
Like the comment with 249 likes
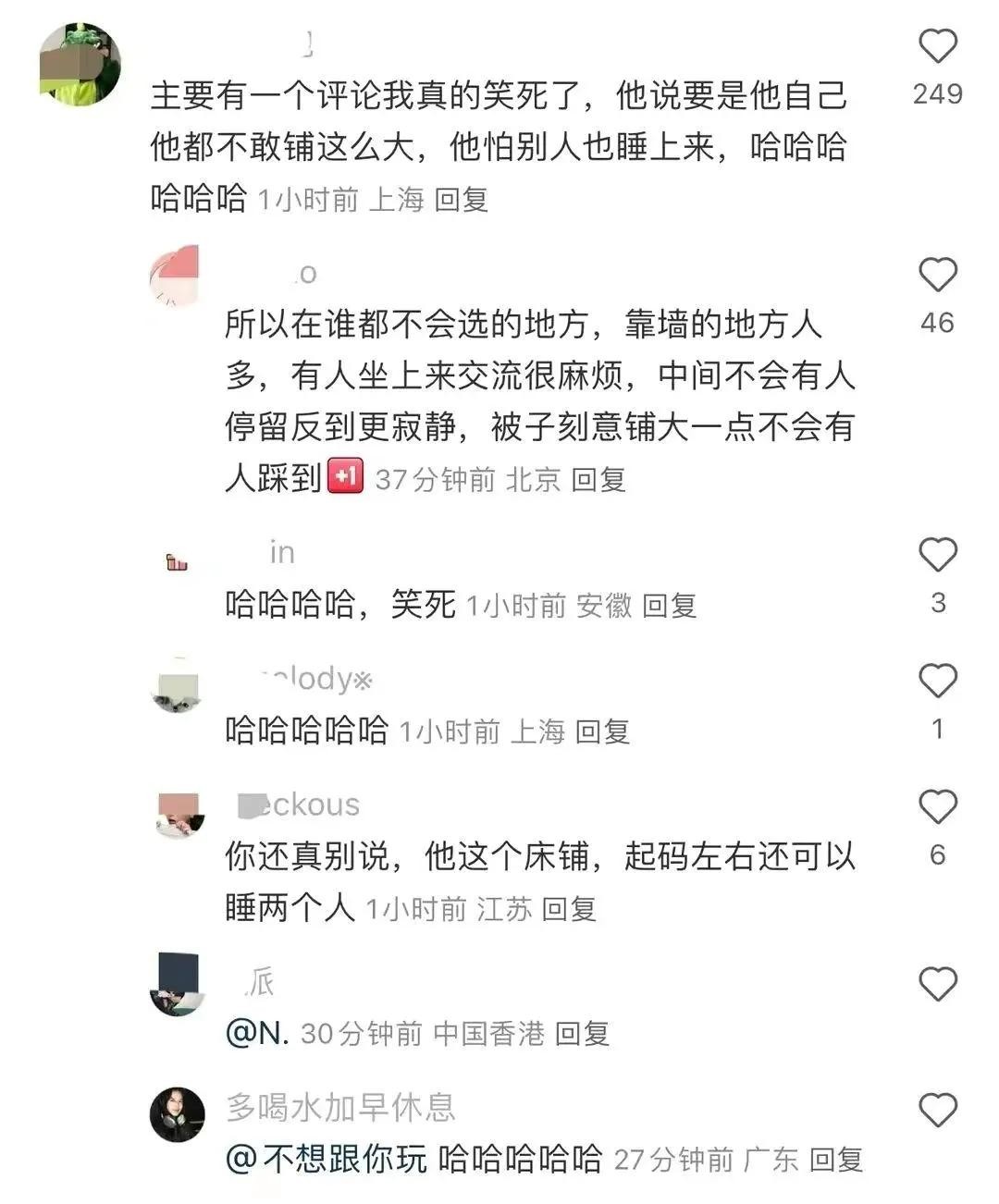[937, 46]
